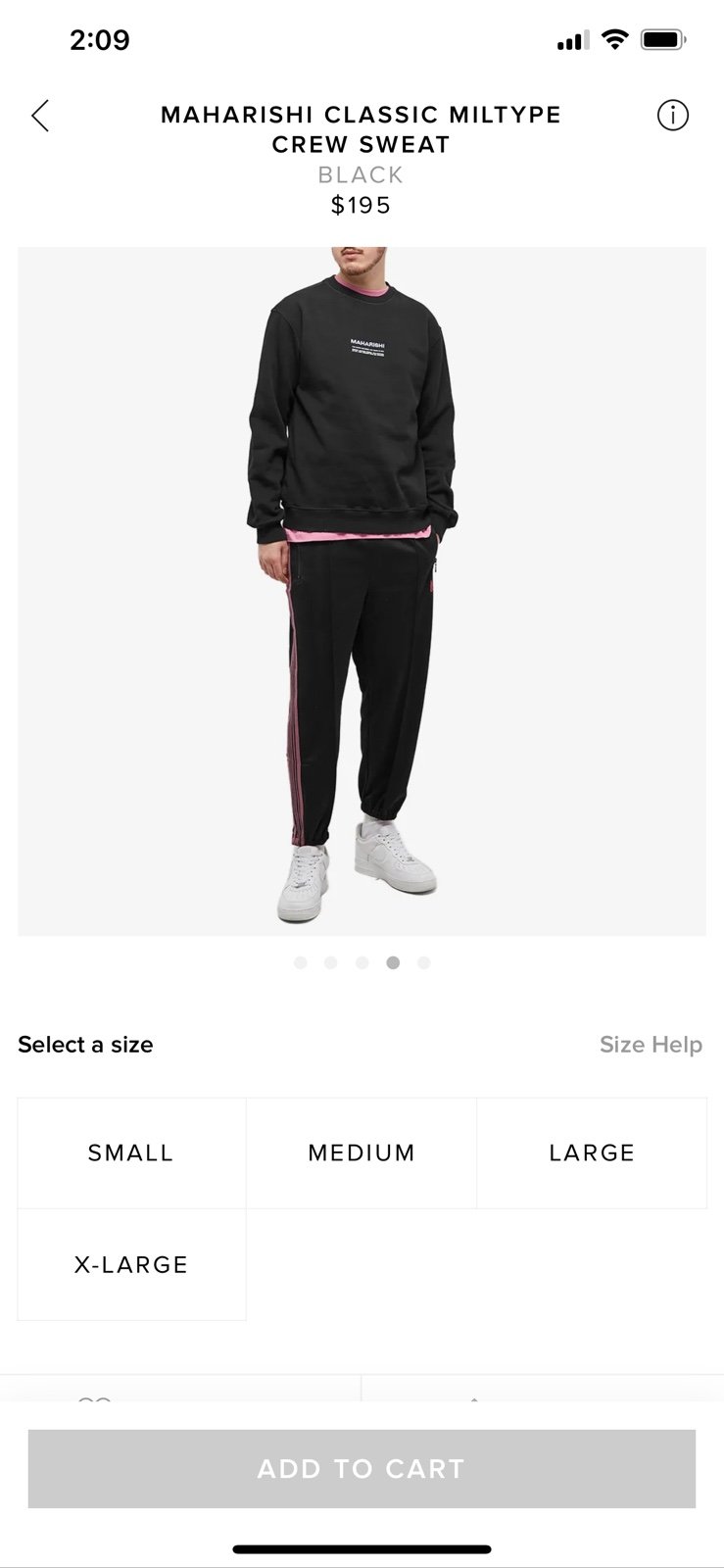Choose the Medium size

[362, 1152]
